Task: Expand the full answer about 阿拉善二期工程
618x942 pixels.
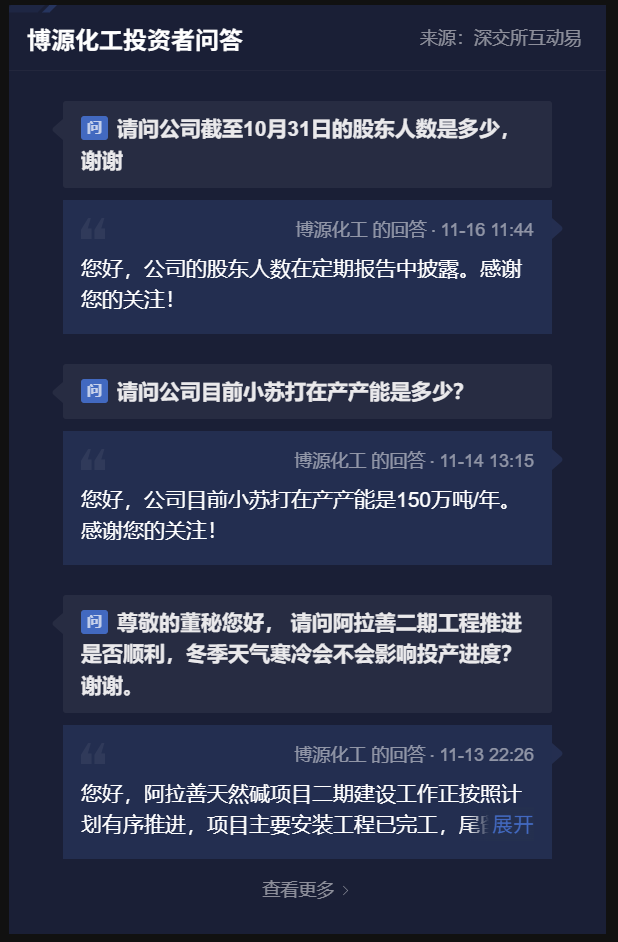Action: coord(513,825)
